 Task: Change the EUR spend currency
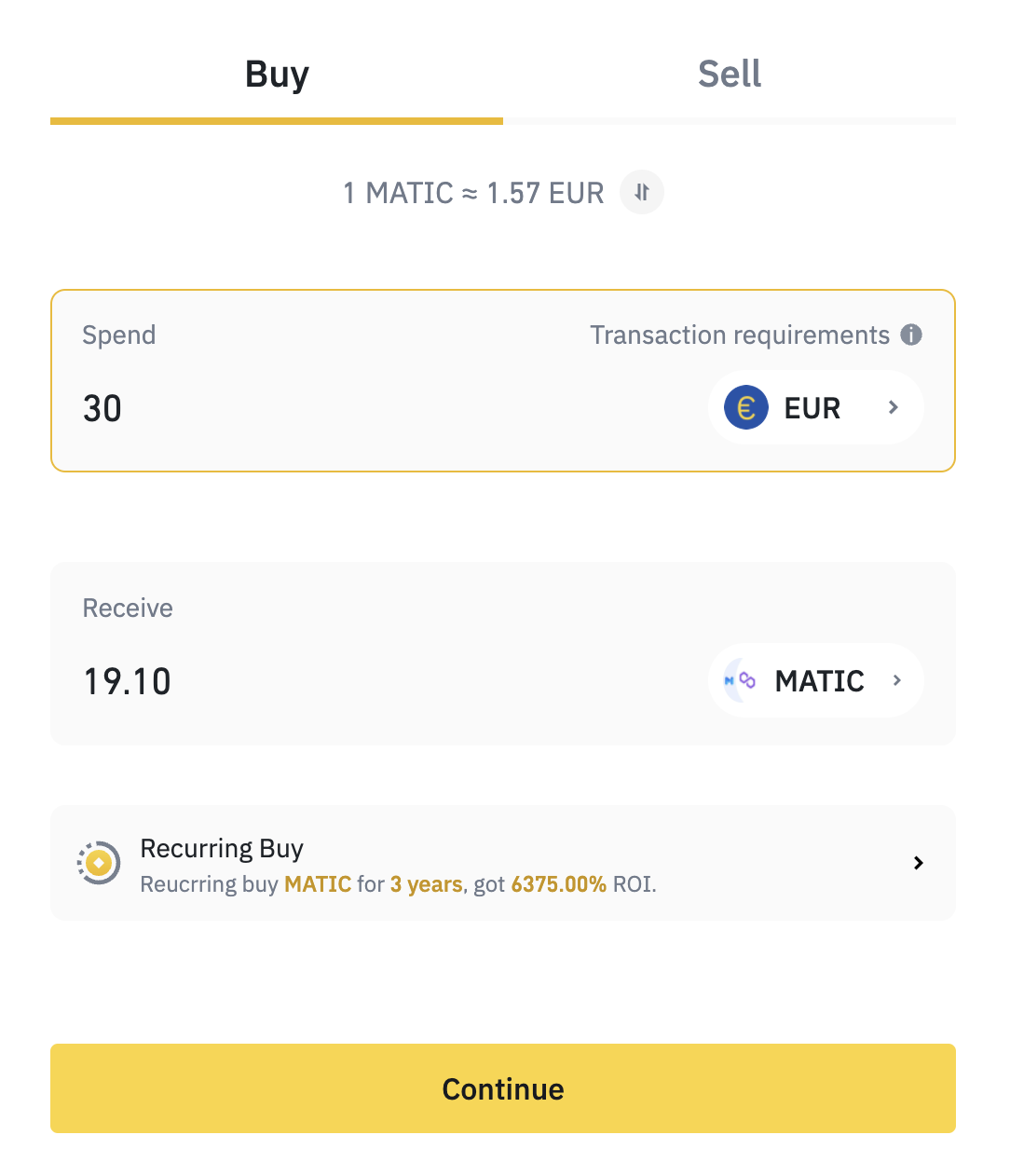(x=815, y=408)
